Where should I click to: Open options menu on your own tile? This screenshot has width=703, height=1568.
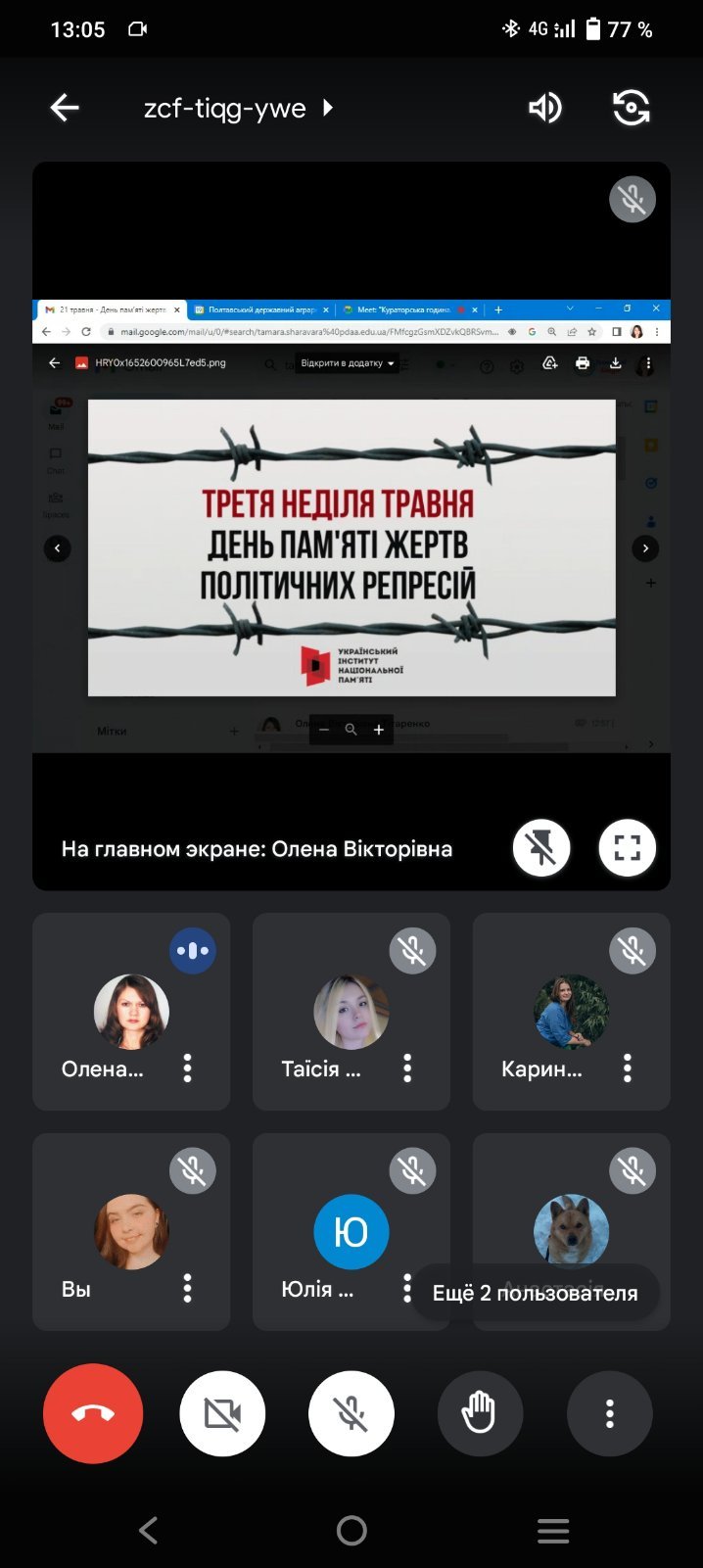[x=188, y=1289]
